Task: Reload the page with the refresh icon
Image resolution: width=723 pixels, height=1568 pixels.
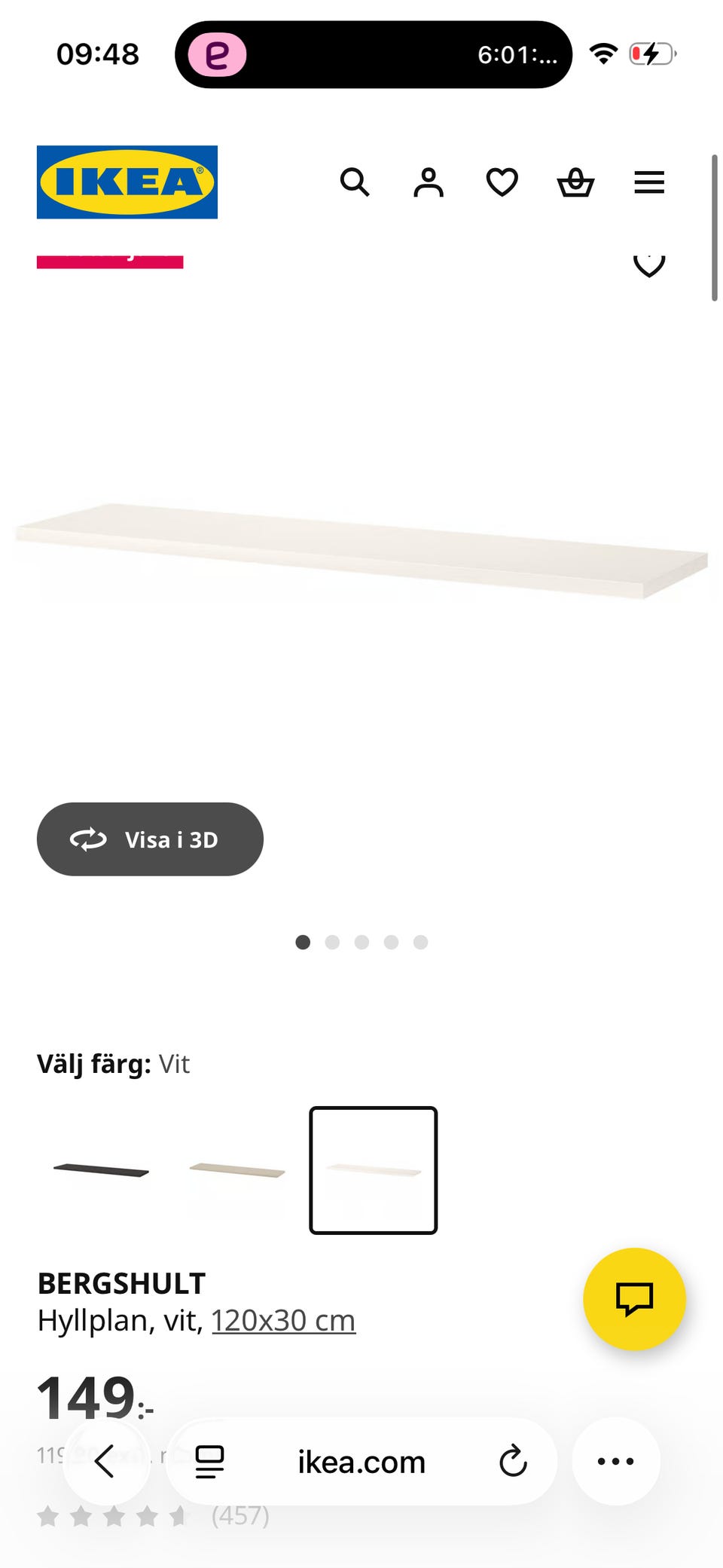Action: tap(513, 1460)
